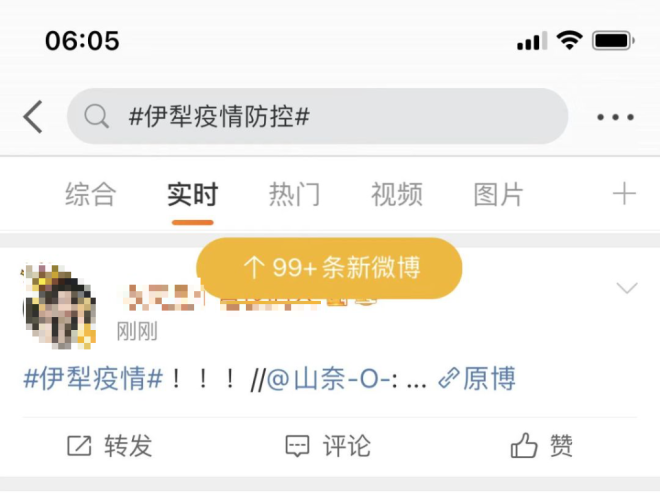Image resolution: width=660 pixels, height=495 pixels.
Task: Tap the #伊犁疫情防控# search field
Action: tap(317, 117)
